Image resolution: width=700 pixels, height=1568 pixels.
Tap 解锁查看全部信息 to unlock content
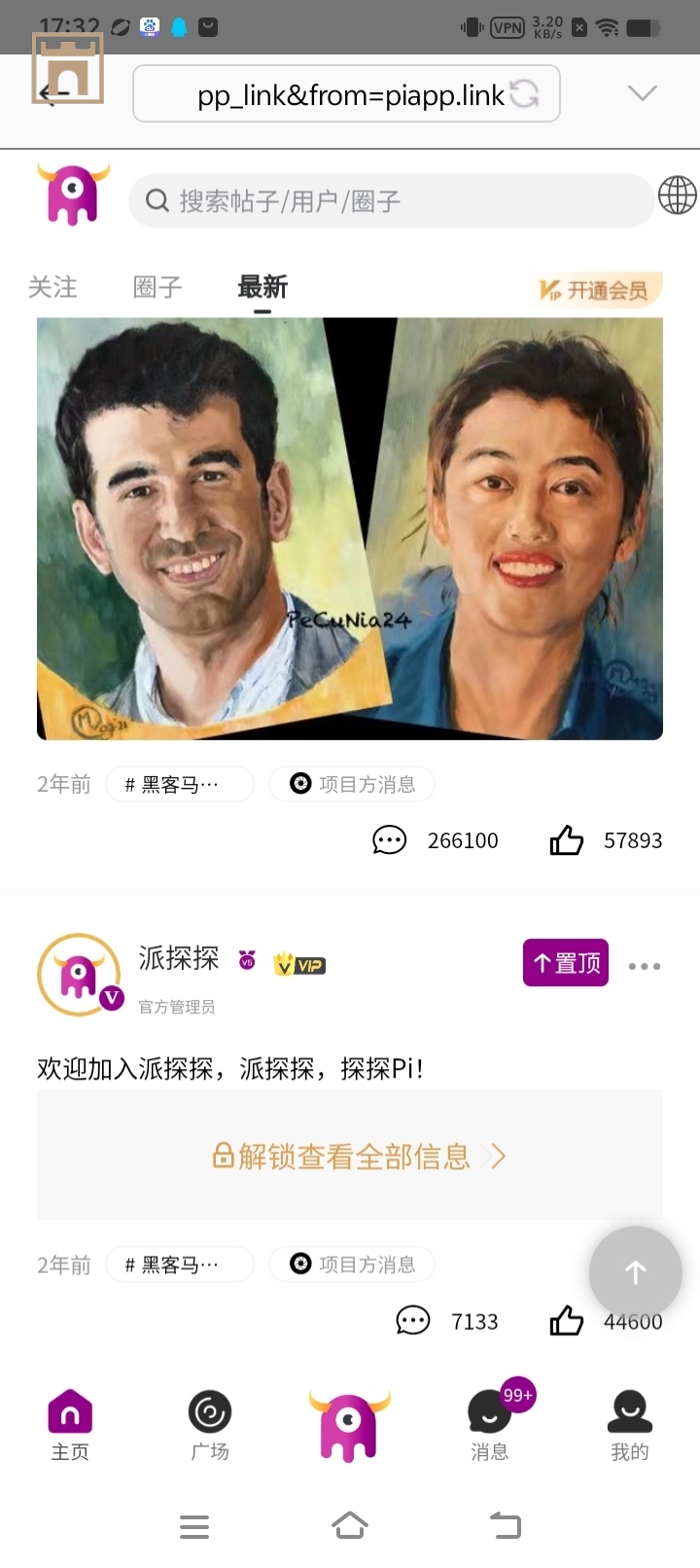coord(358,1156)
